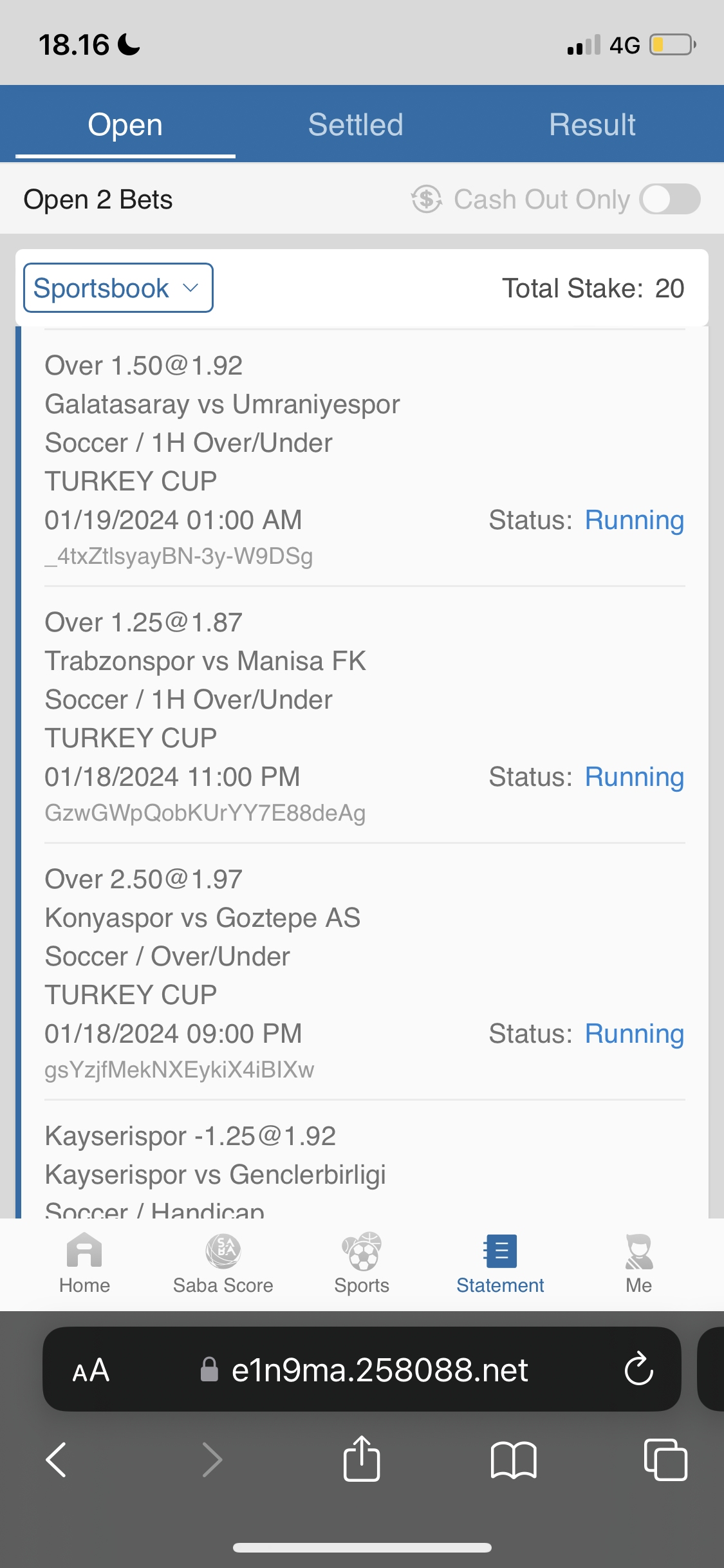Switch to the Result tab

[x=592, y=125]
